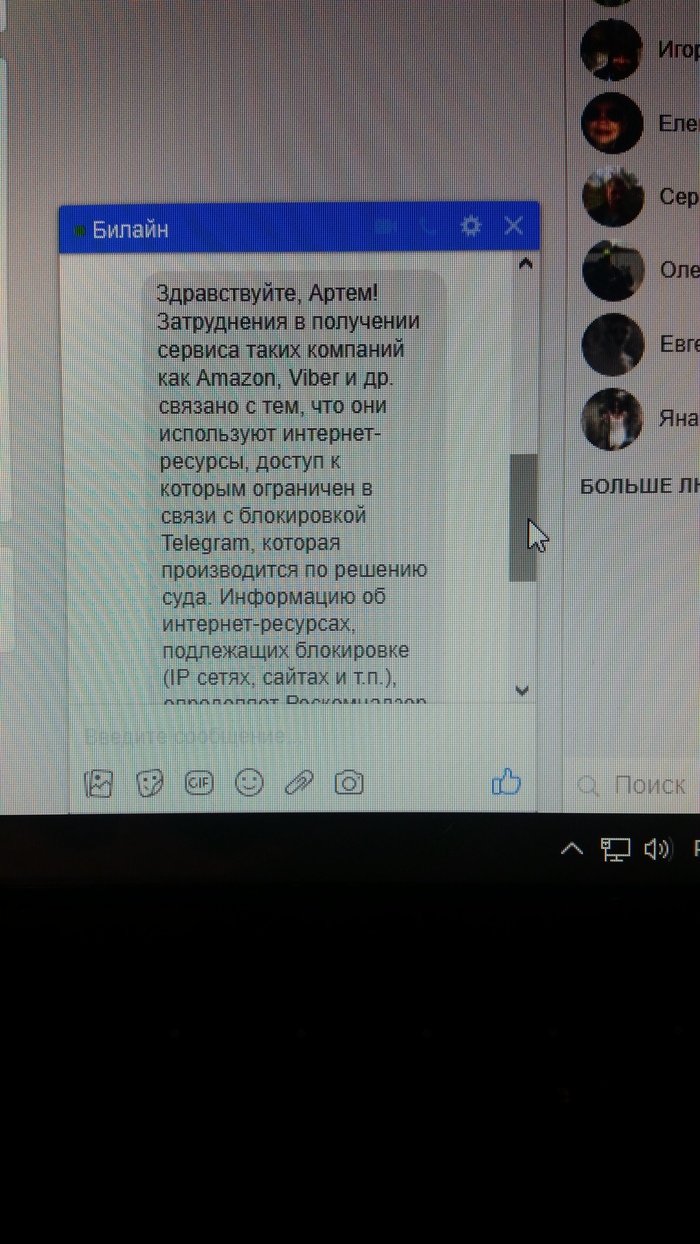Open the emoji picker
This screenshot has height=1244, width=700.
(248, 782)
